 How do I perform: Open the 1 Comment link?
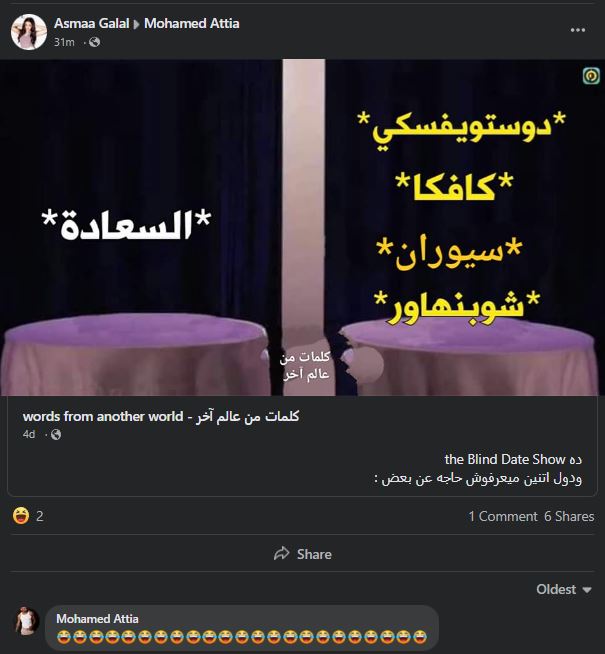click(502, 516)
